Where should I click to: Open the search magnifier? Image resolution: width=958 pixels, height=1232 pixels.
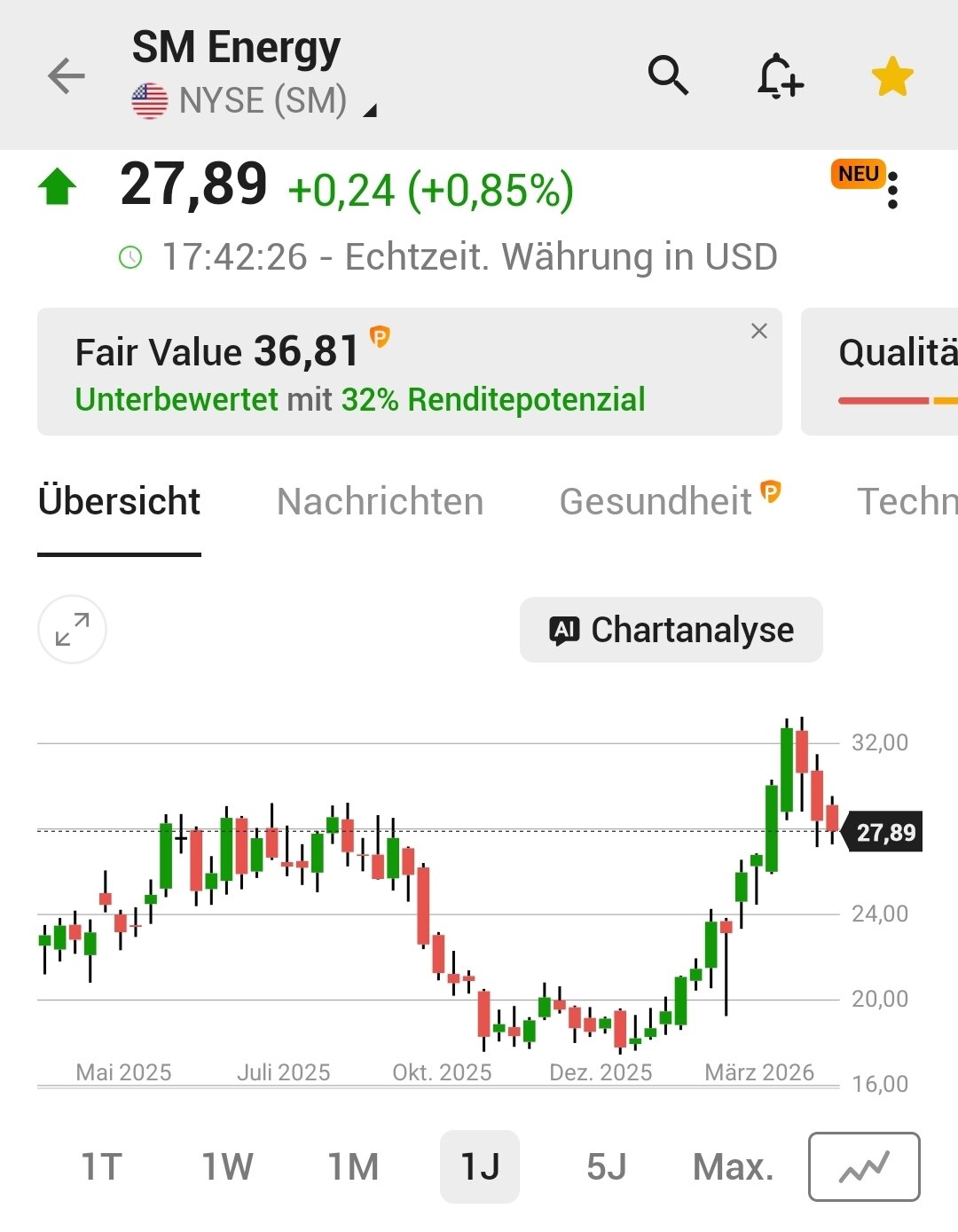pos(668,75)
